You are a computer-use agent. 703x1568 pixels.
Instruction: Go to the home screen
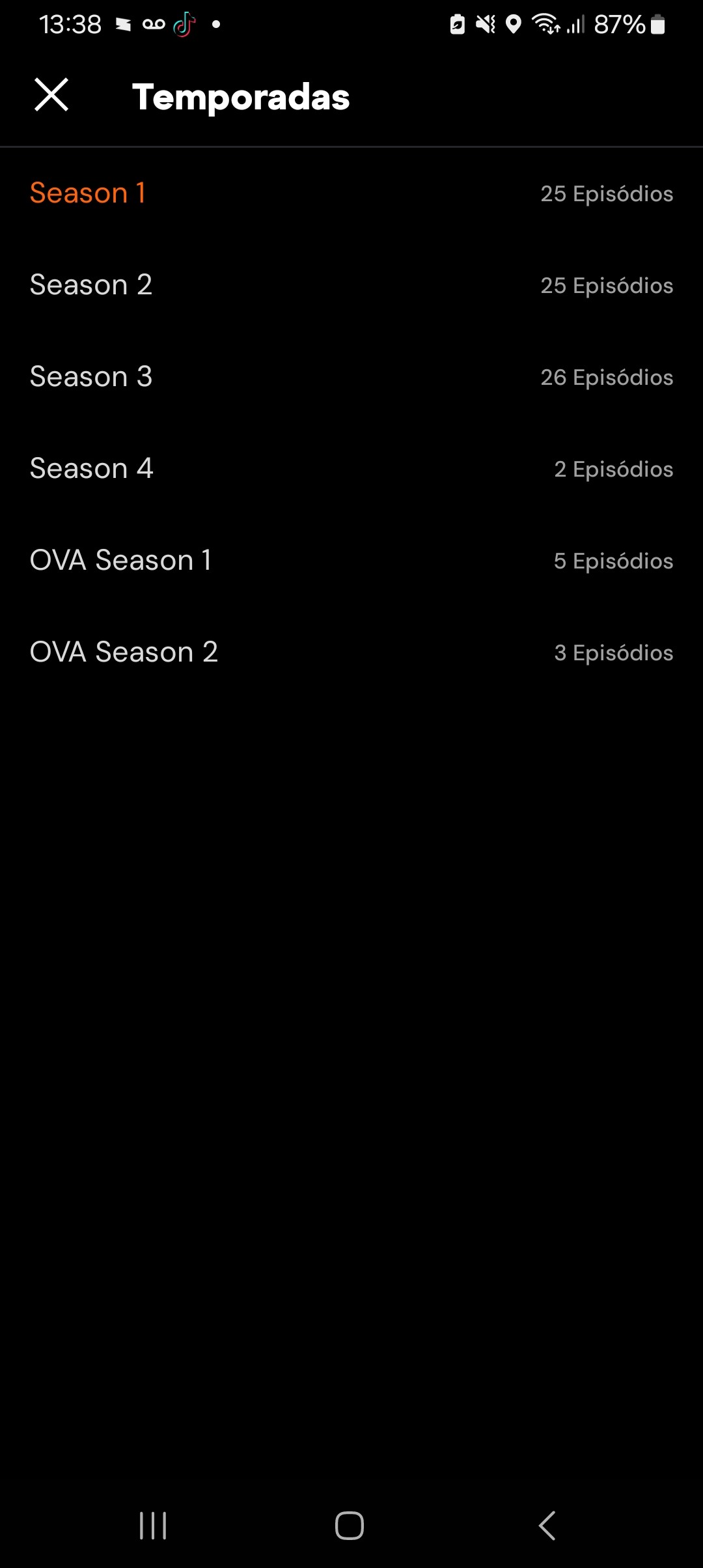click(x=350, y=1526)
